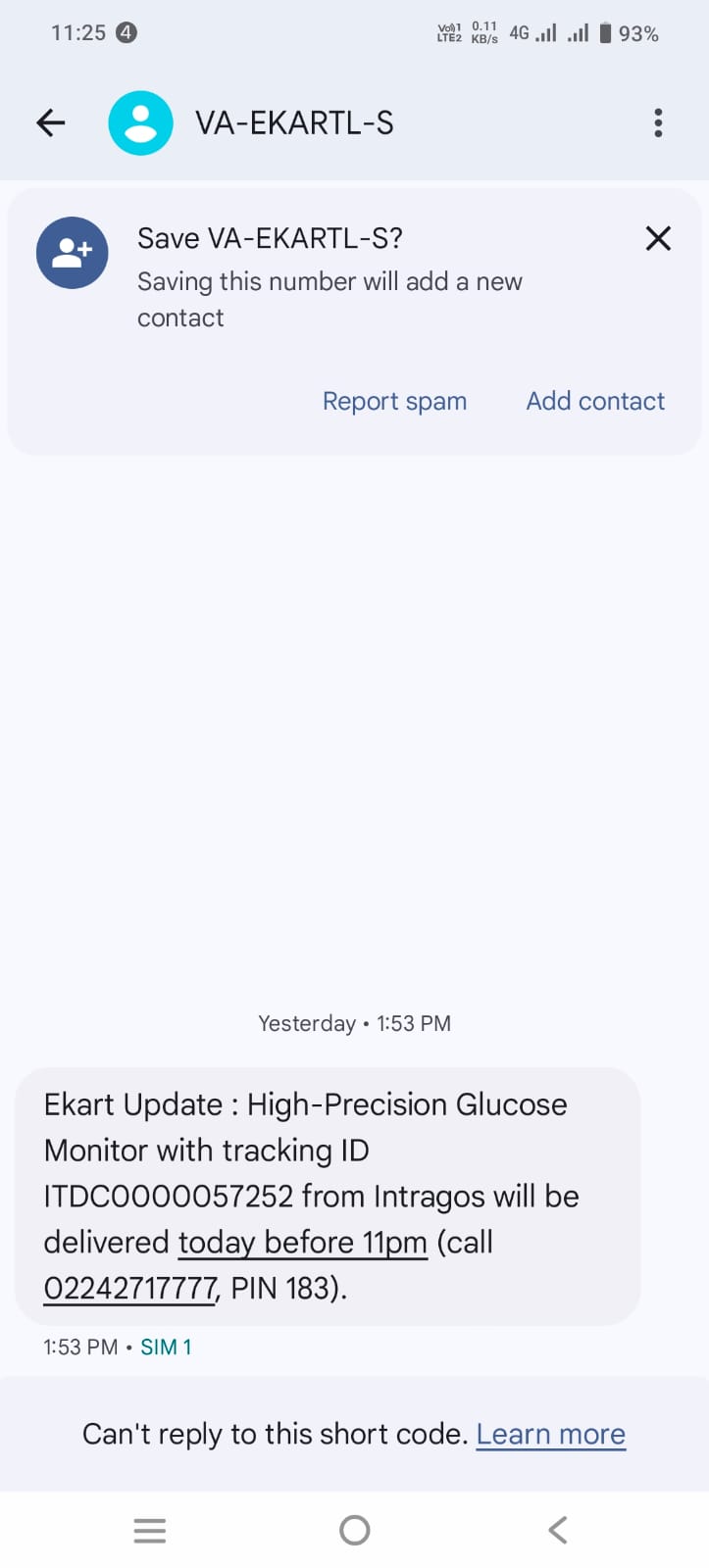Report this sender as spam

394,401
